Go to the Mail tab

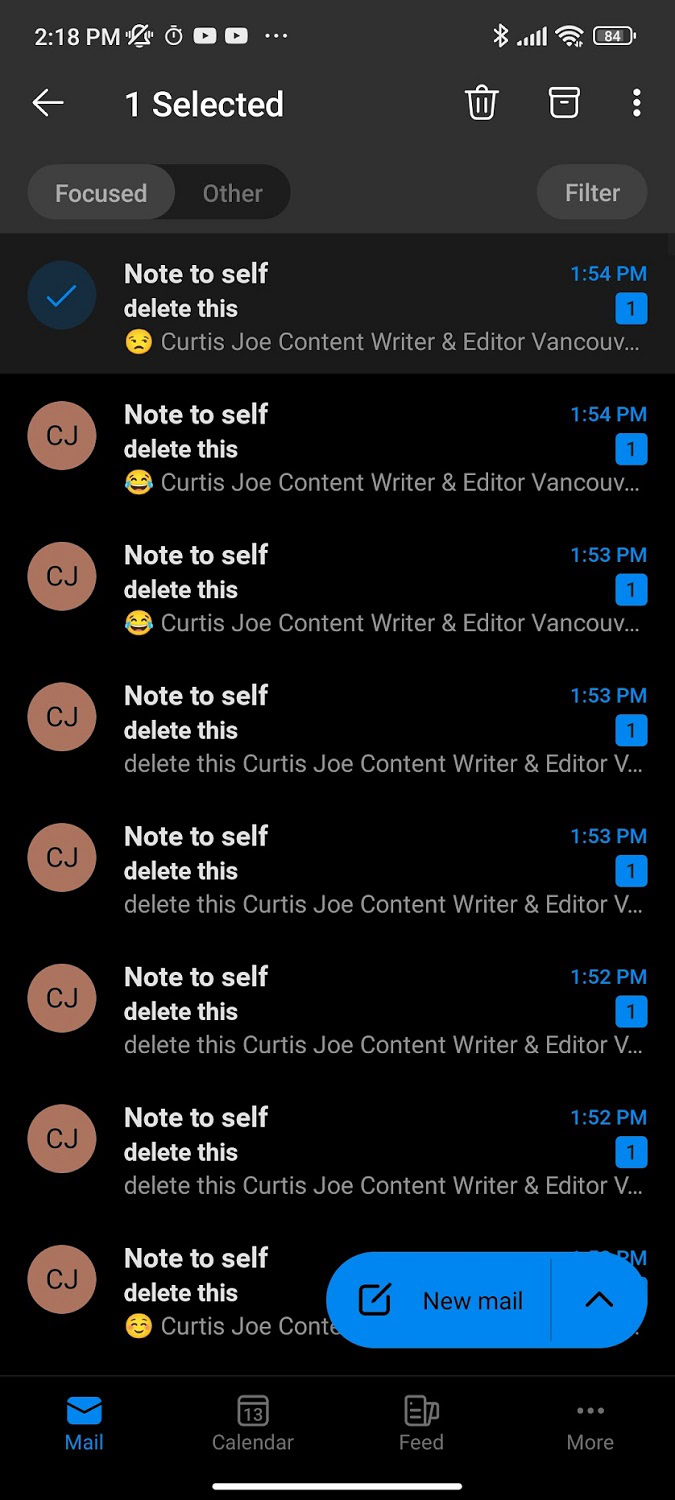(x=84, y=1424)
